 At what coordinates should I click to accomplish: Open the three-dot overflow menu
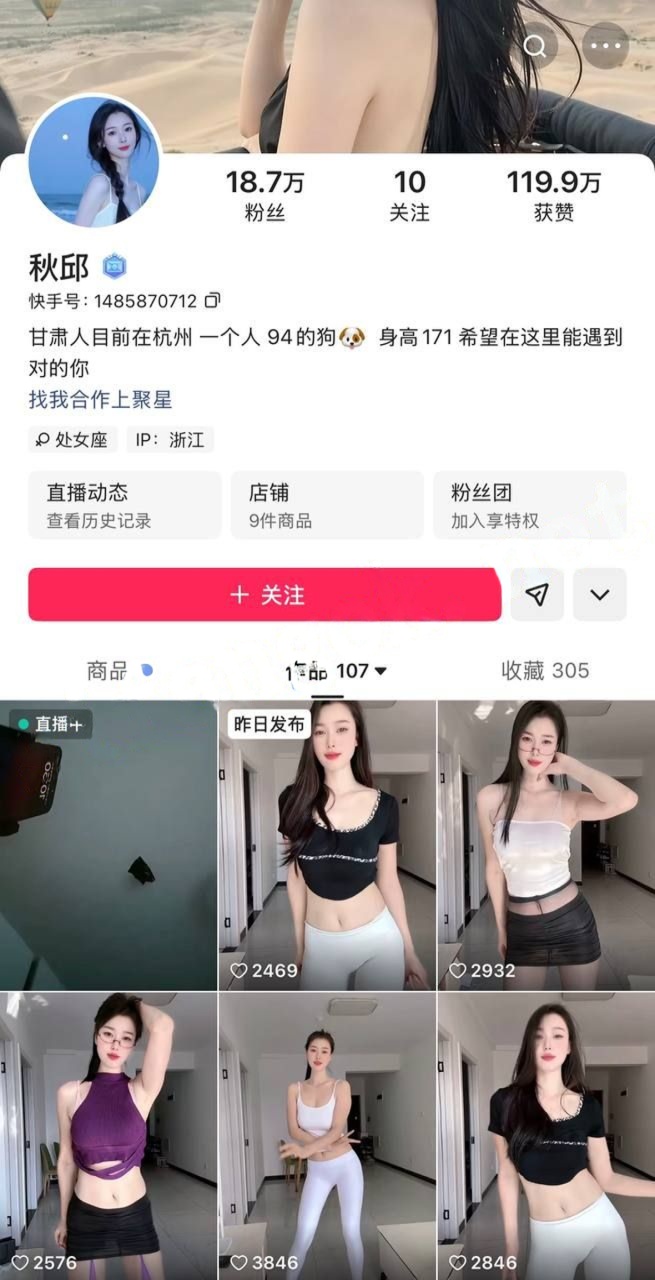[605, 46]
